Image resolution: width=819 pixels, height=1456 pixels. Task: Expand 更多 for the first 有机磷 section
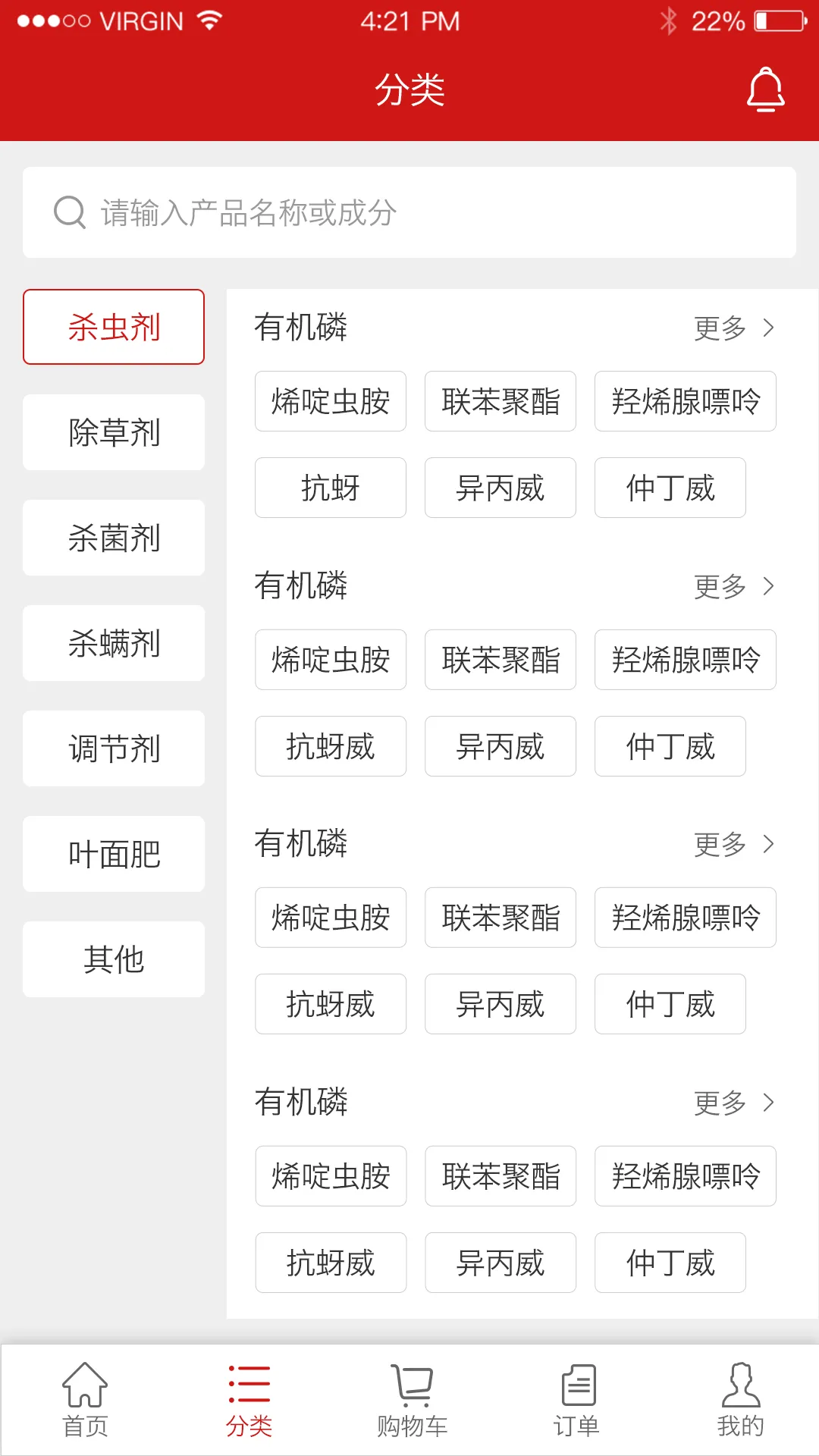pyautogui.click(x=734, y=328)
